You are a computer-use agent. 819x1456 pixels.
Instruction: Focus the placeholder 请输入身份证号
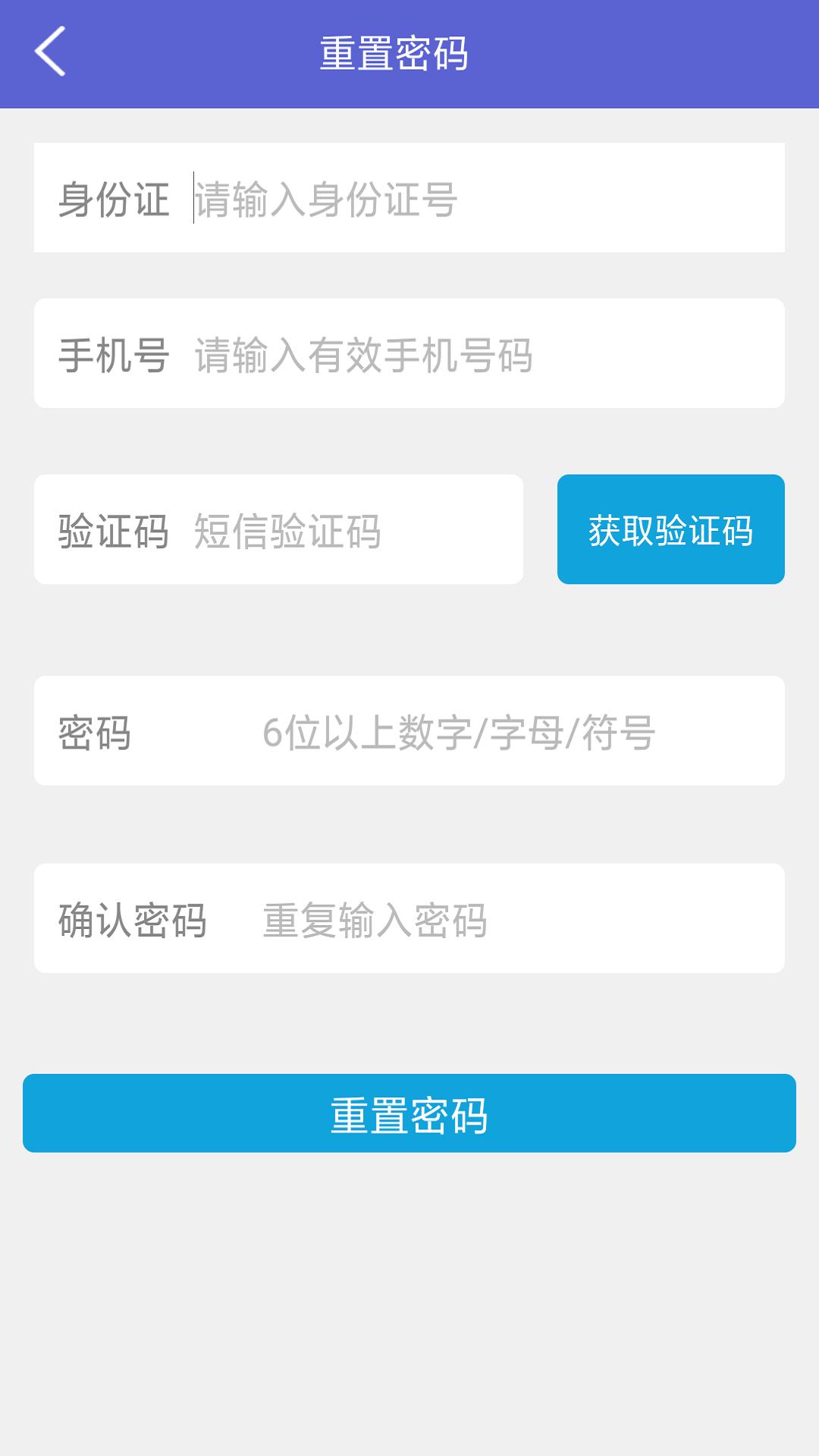pos(326,199)
